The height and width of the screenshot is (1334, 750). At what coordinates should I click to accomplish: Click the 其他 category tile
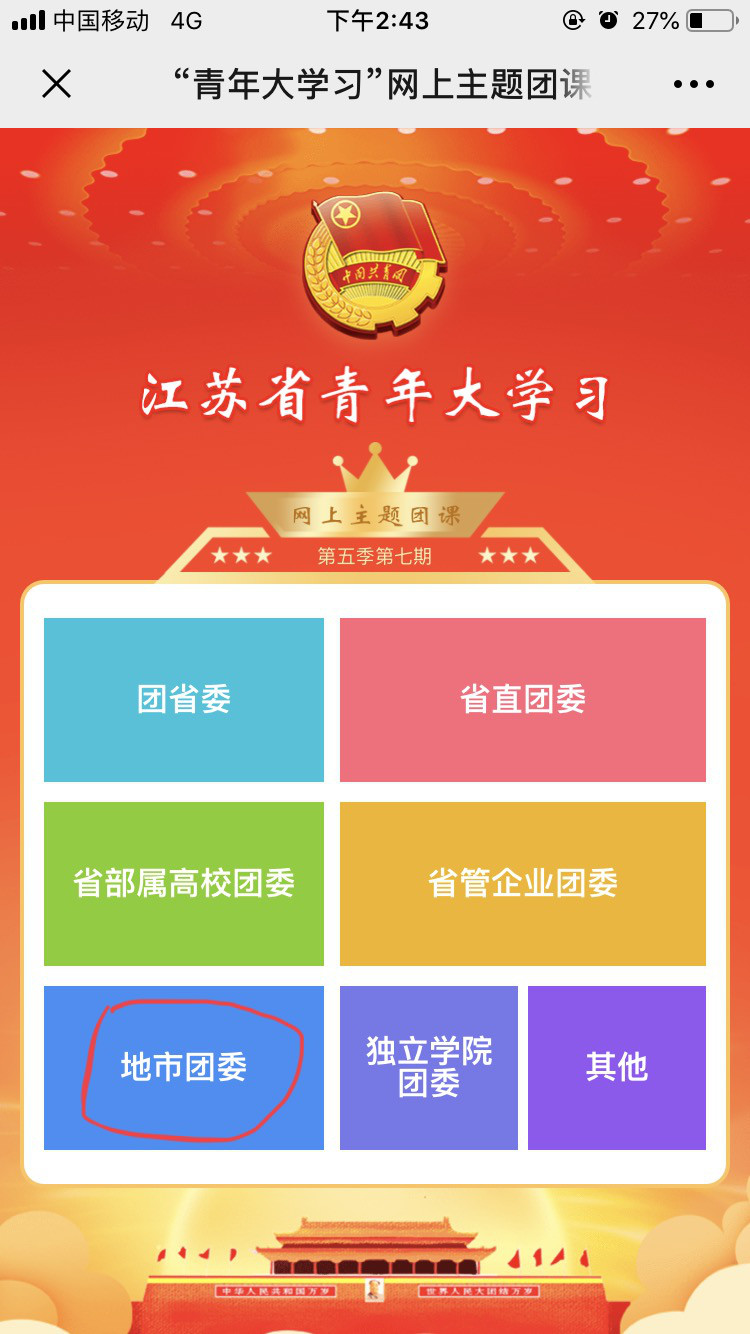[x=617, y=1067]
